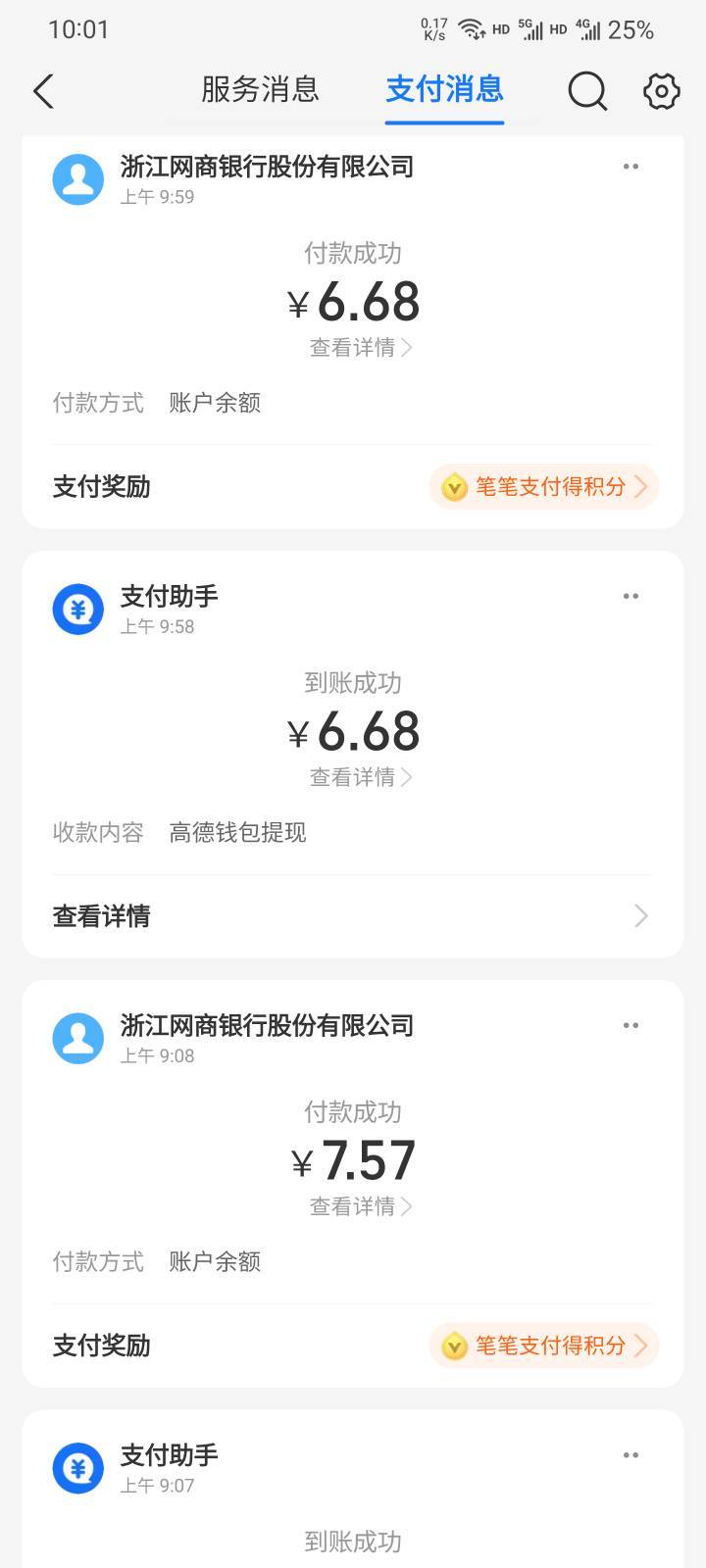Open message search magnifier

pos(586,91)
